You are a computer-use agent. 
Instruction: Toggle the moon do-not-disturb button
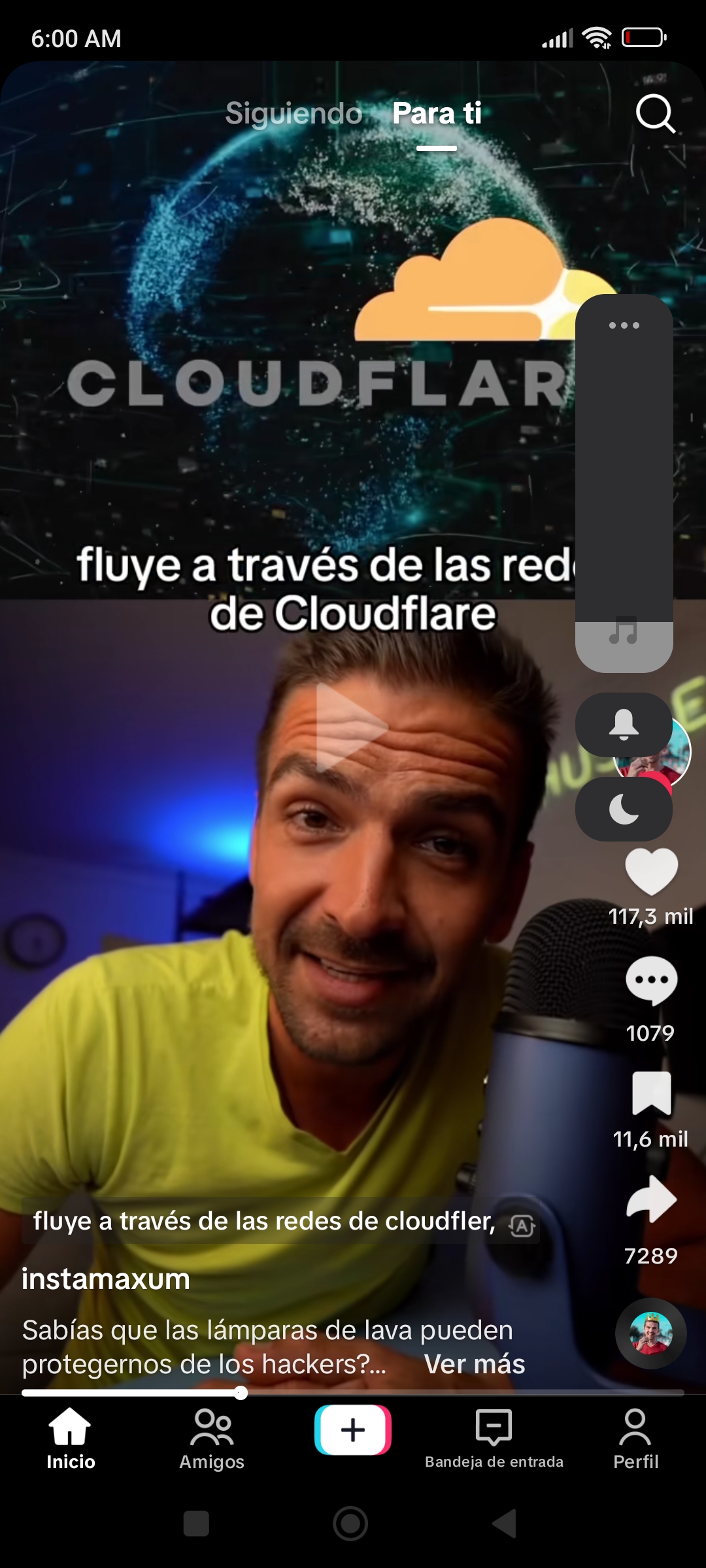[624, 810]
